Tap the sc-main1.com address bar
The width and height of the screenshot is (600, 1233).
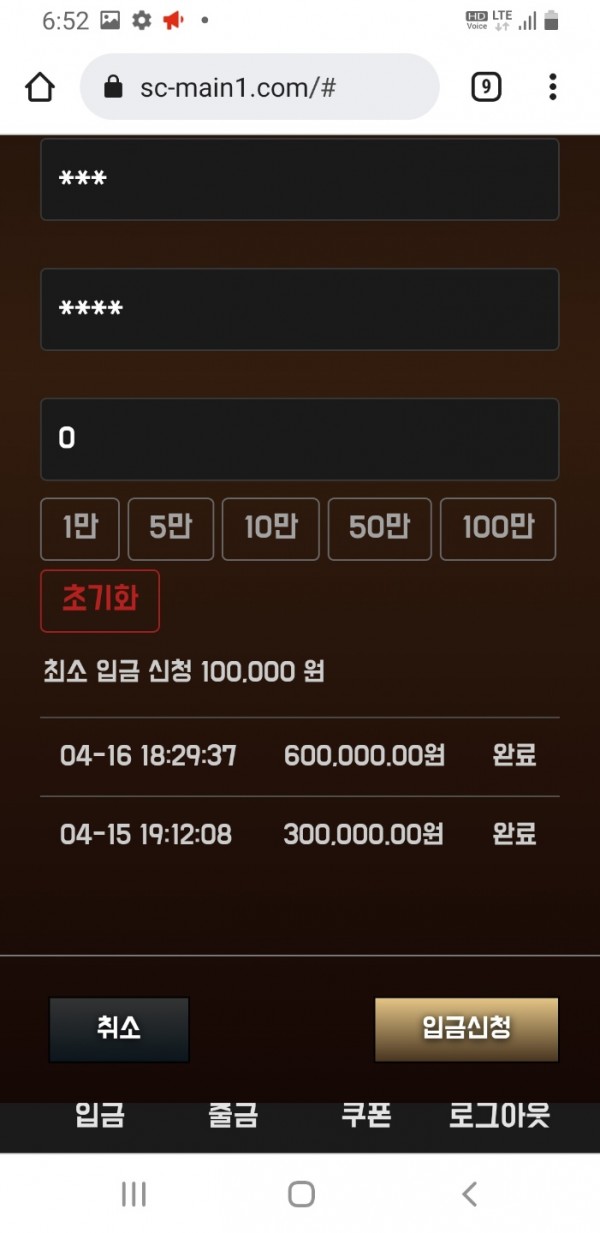click(x=260, y=87)
